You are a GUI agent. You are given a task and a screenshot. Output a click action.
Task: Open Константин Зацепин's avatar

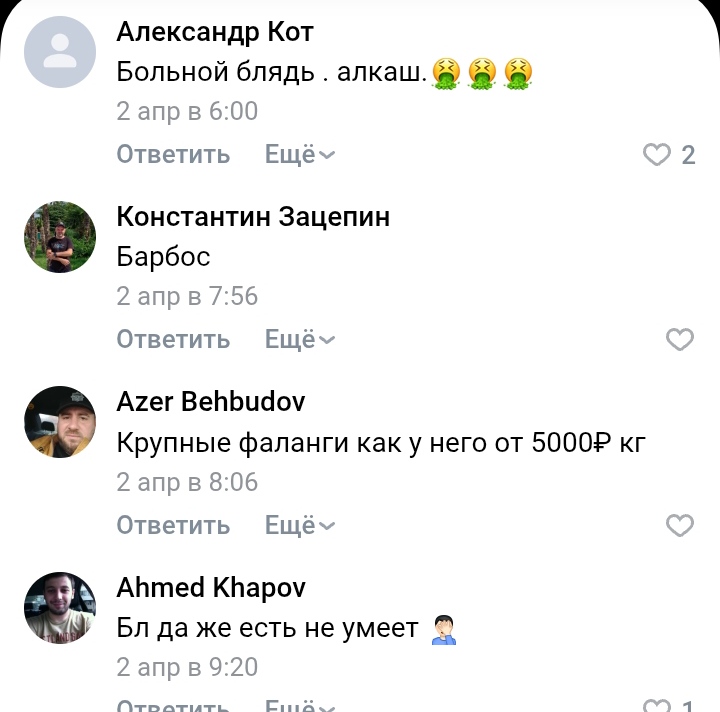60,237
